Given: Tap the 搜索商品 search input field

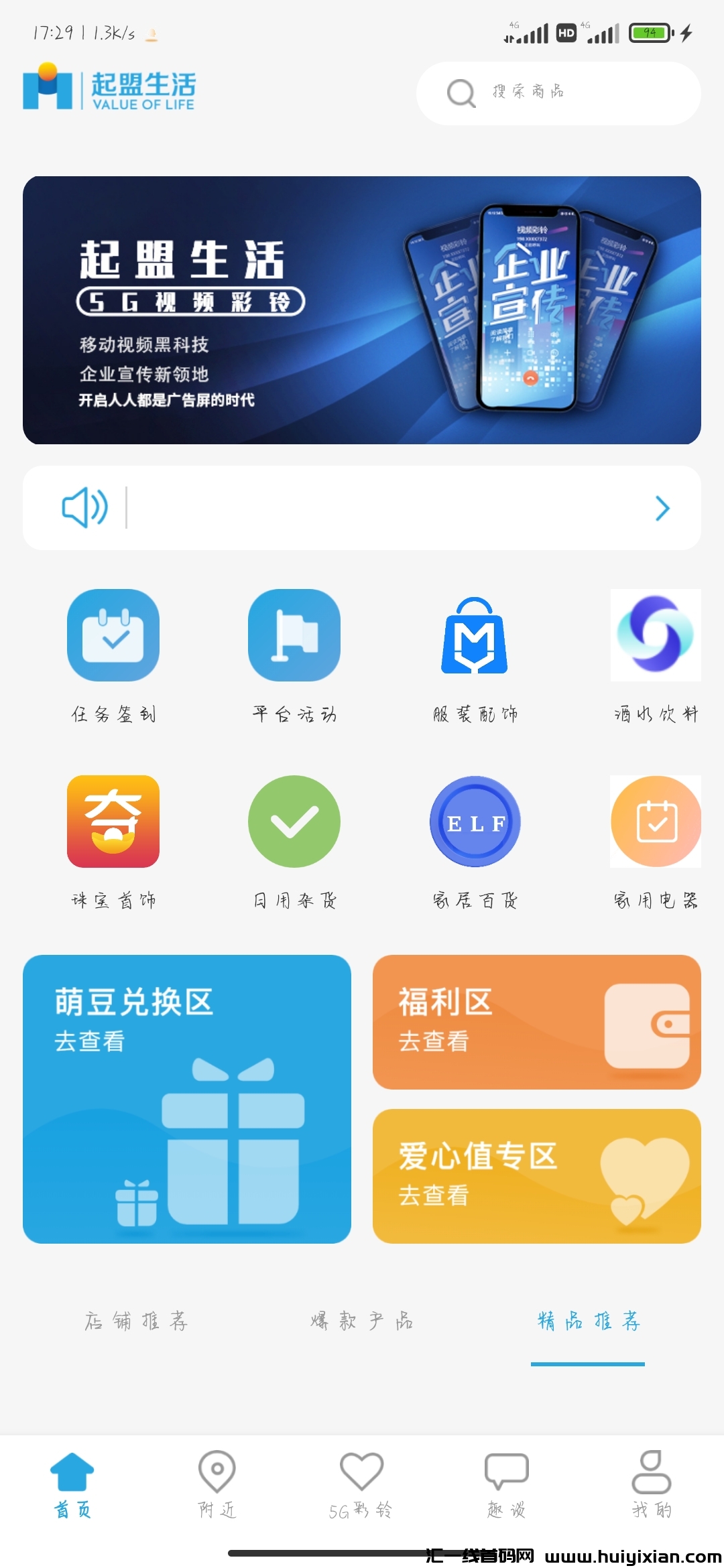Looking at the screenshot, I should coord(556,93).
